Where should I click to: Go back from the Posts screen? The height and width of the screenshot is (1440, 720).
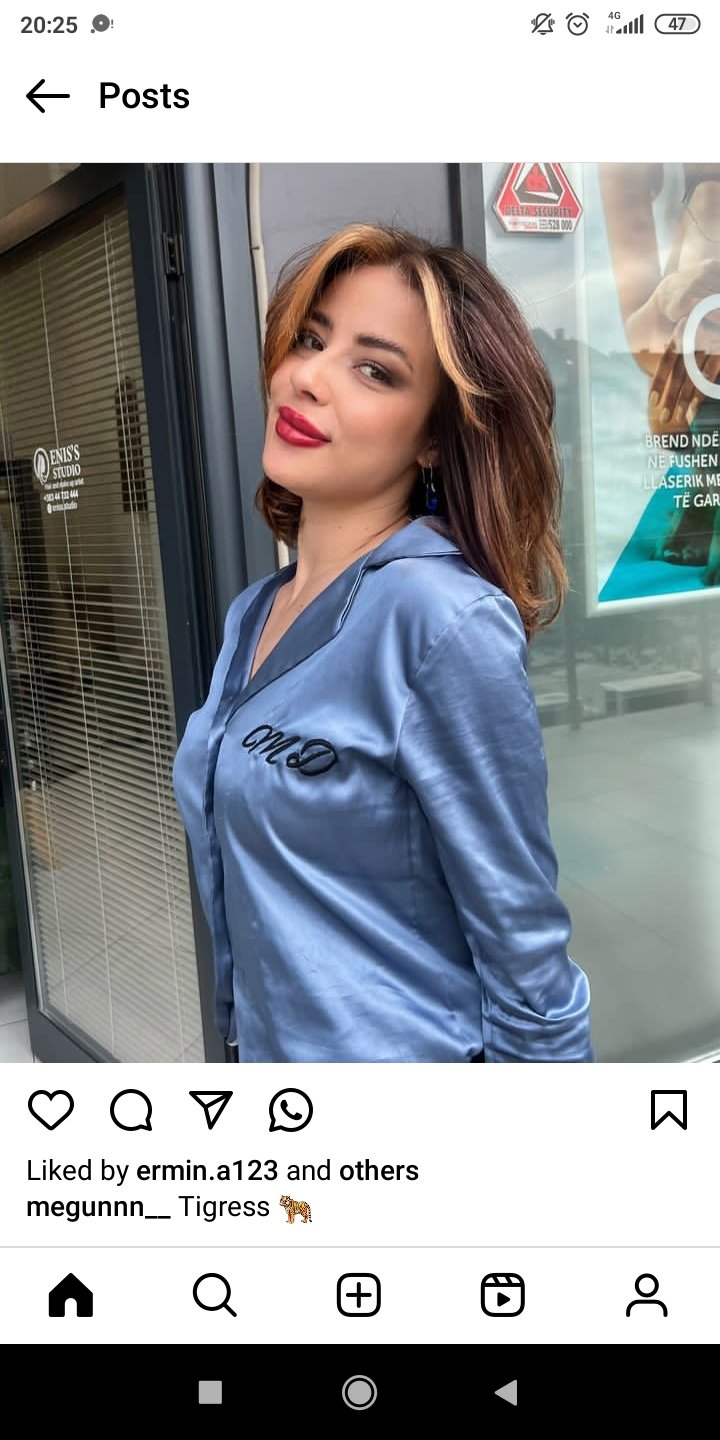click(x=47, y=96)
